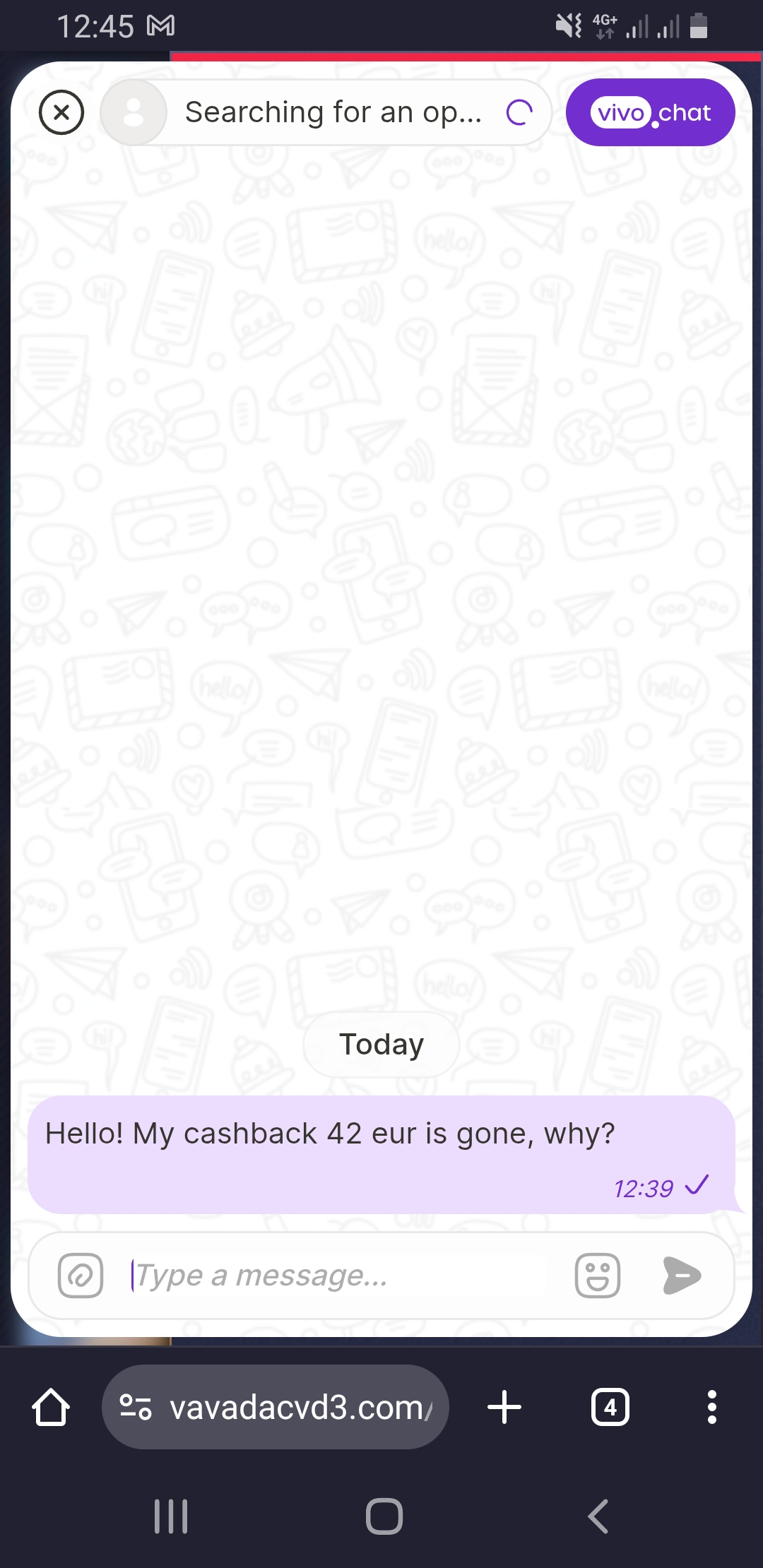View the 4 open tabs
This screenshot has width=763, height=1568.
click(x=610, y=1407)
